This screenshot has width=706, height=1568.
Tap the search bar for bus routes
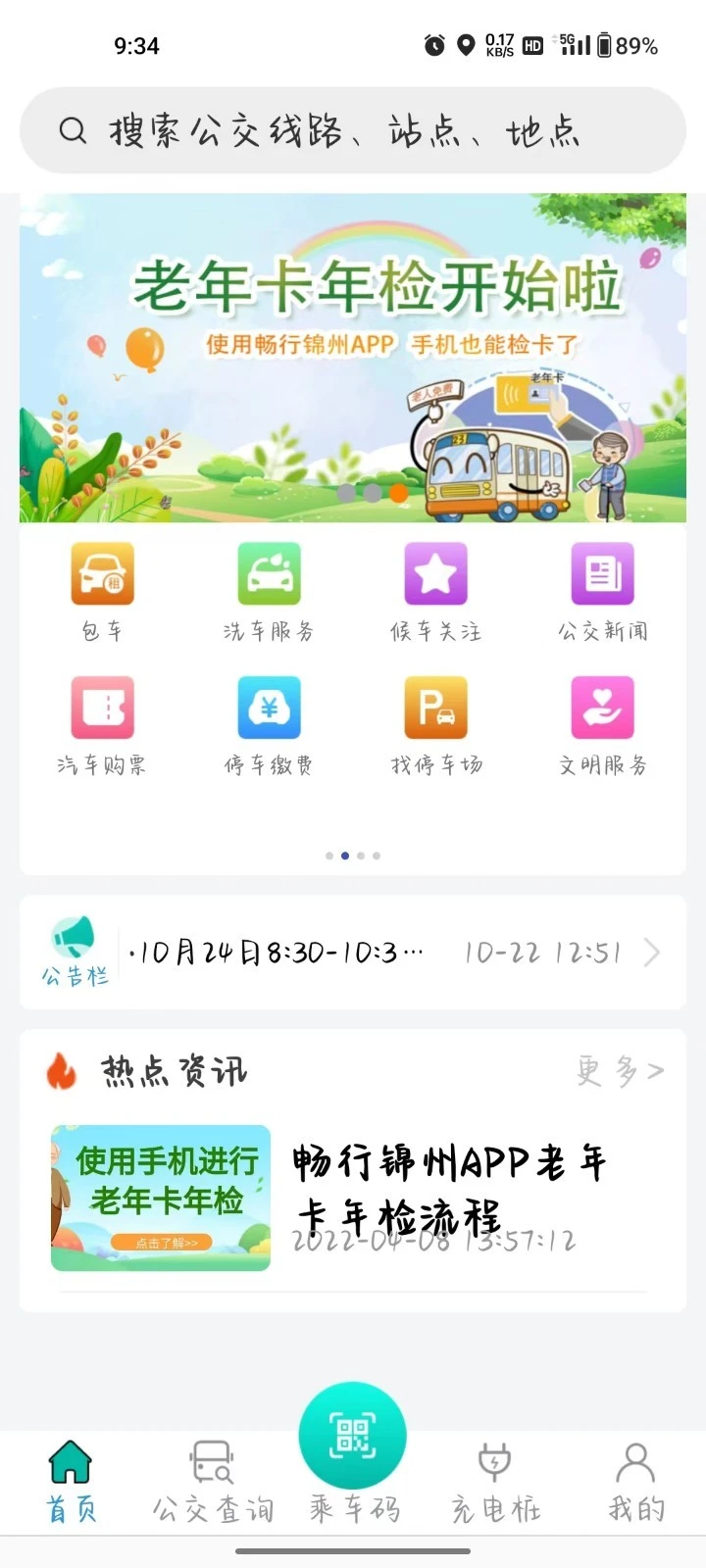tap(352, 130)
